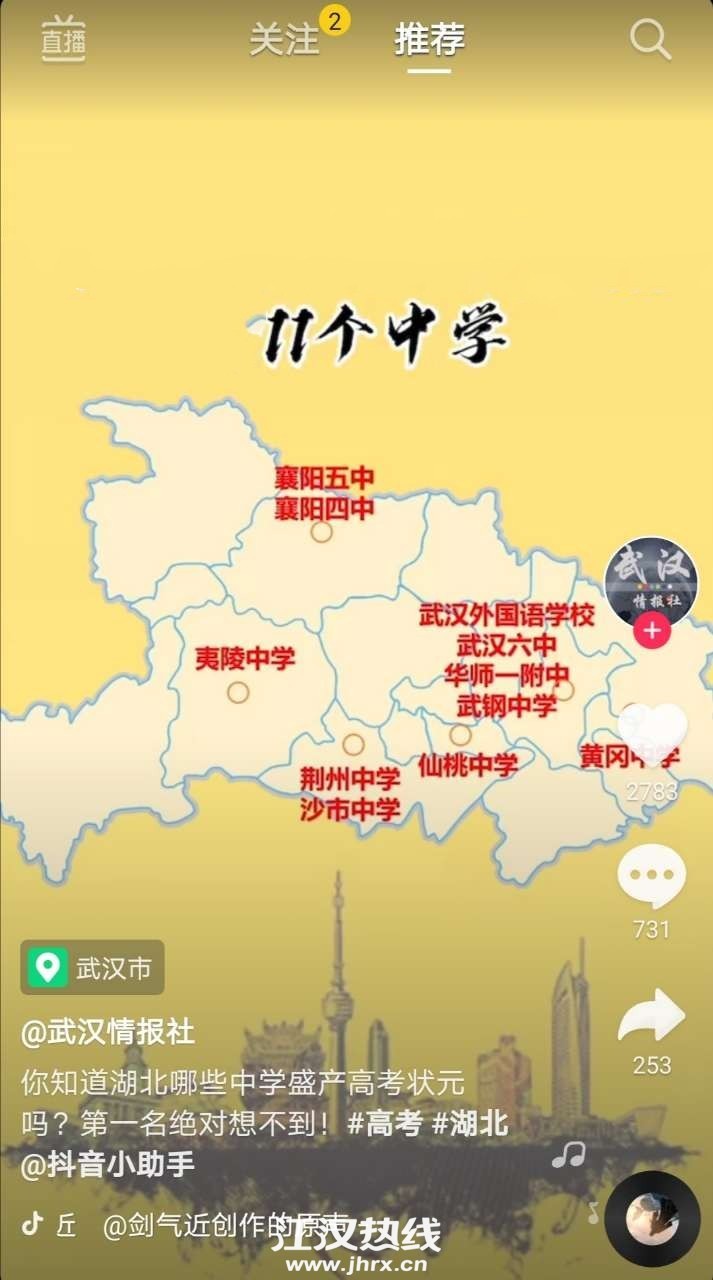This screenshot has width=713, height=1280.
Task: Open the spinning music disc
Action: click(652, 1219)
